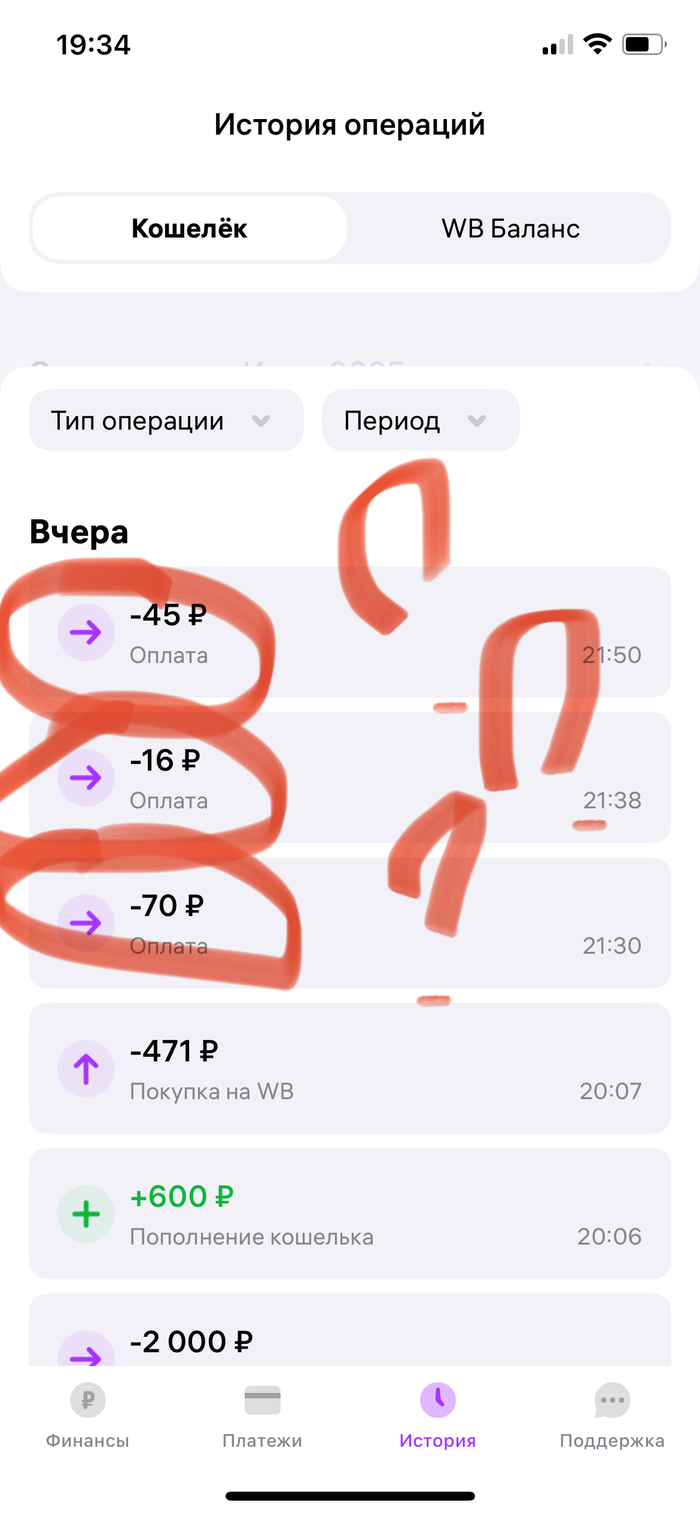Go to the Платежи tab
The width and height of the screenshot is (700, 1515).
(262, 1415)
